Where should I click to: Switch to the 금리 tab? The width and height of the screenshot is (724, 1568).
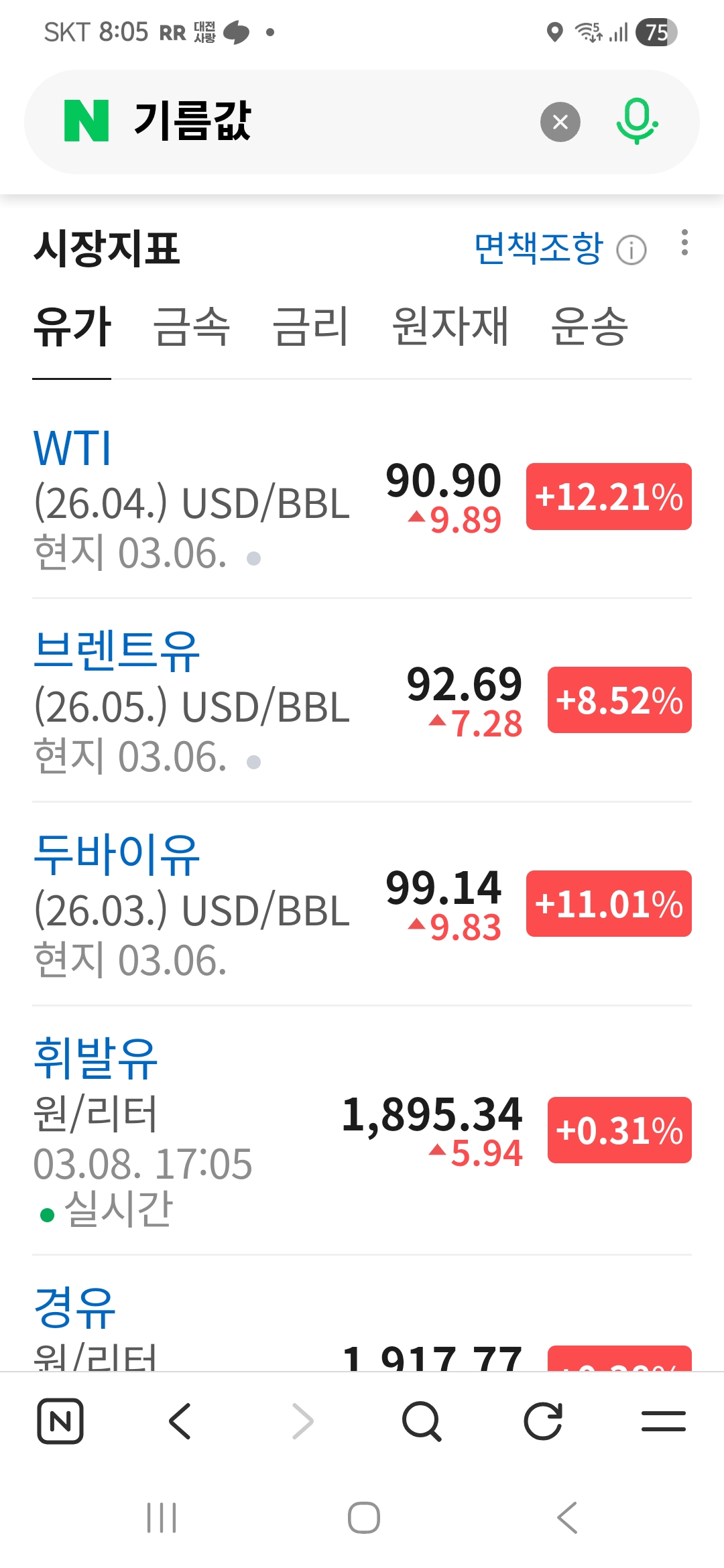(x=310, y=327)
